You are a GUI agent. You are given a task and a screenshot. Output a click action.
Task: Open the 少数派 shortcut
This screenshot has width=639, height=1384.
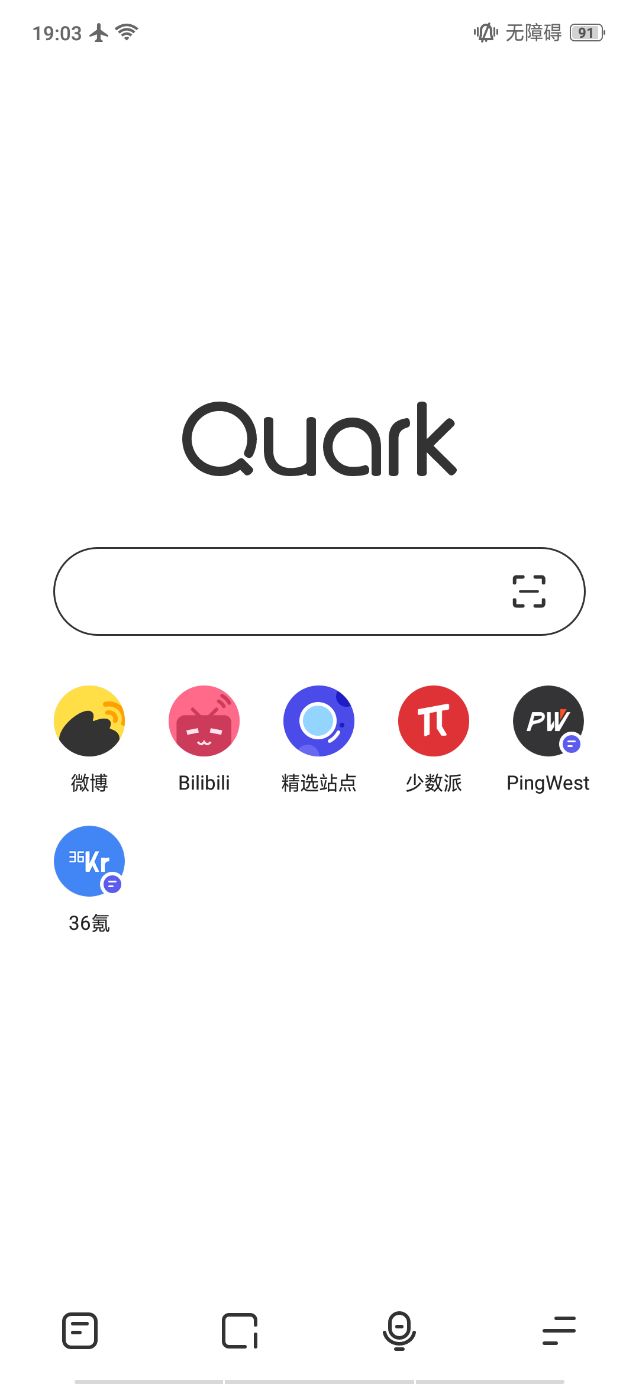click(x=433, y=721)
